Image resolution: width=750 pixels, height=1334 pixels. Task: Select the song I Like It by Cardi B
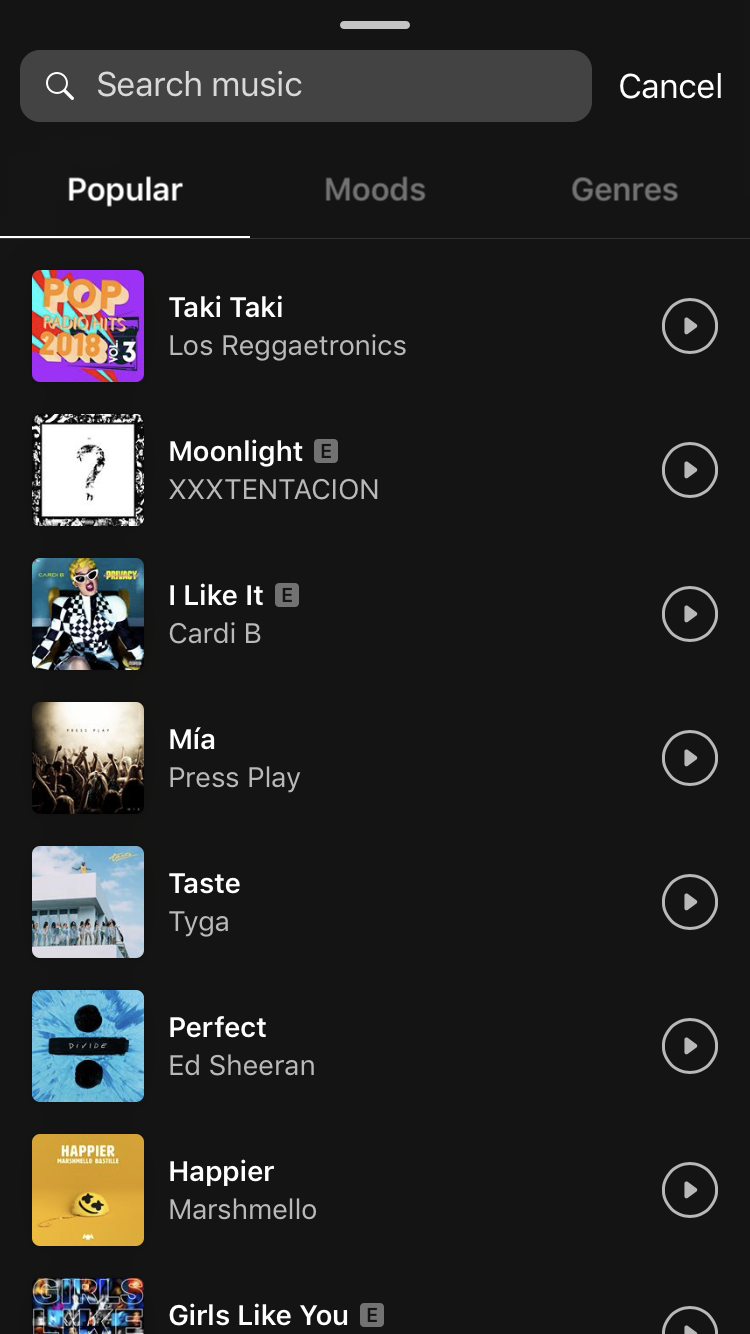point(300,614)
